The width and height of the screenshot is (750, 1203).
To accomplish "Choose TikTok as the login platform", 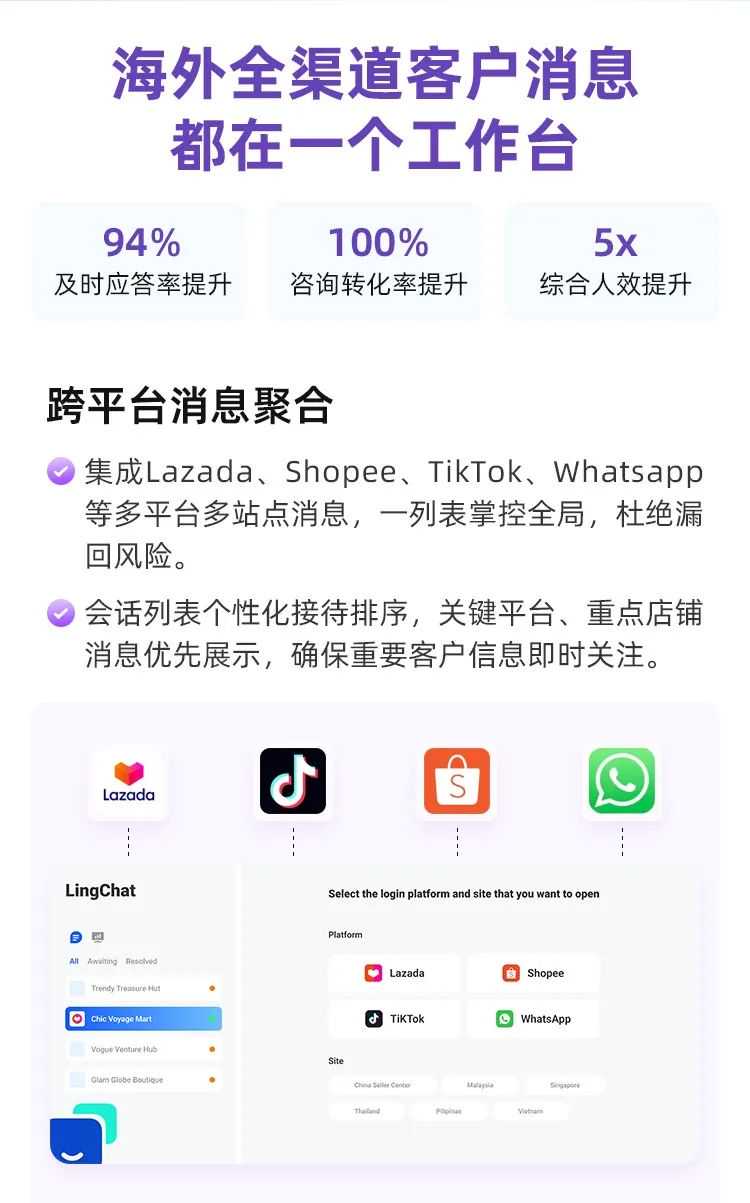I will point(394,1018).
